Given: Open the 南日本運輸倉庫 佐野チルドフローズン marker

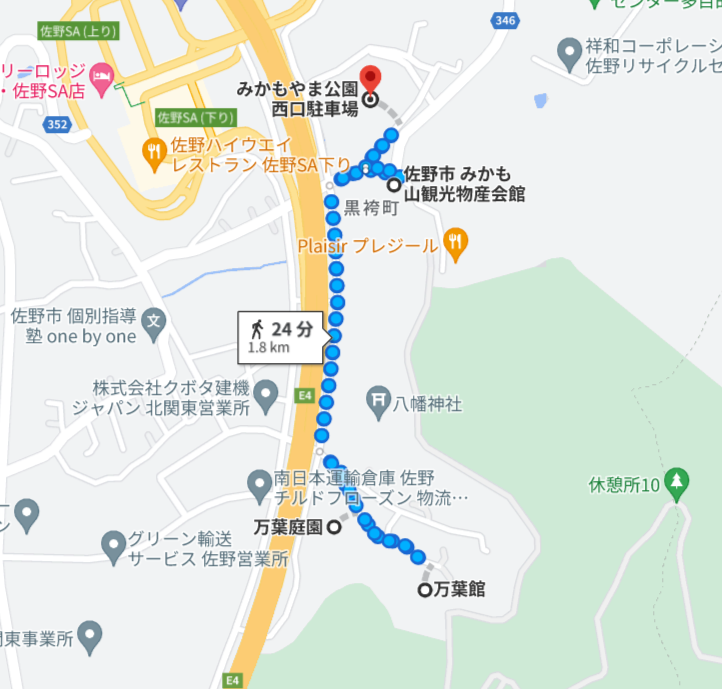Looking at the screenshot, I should click(259, 486).
